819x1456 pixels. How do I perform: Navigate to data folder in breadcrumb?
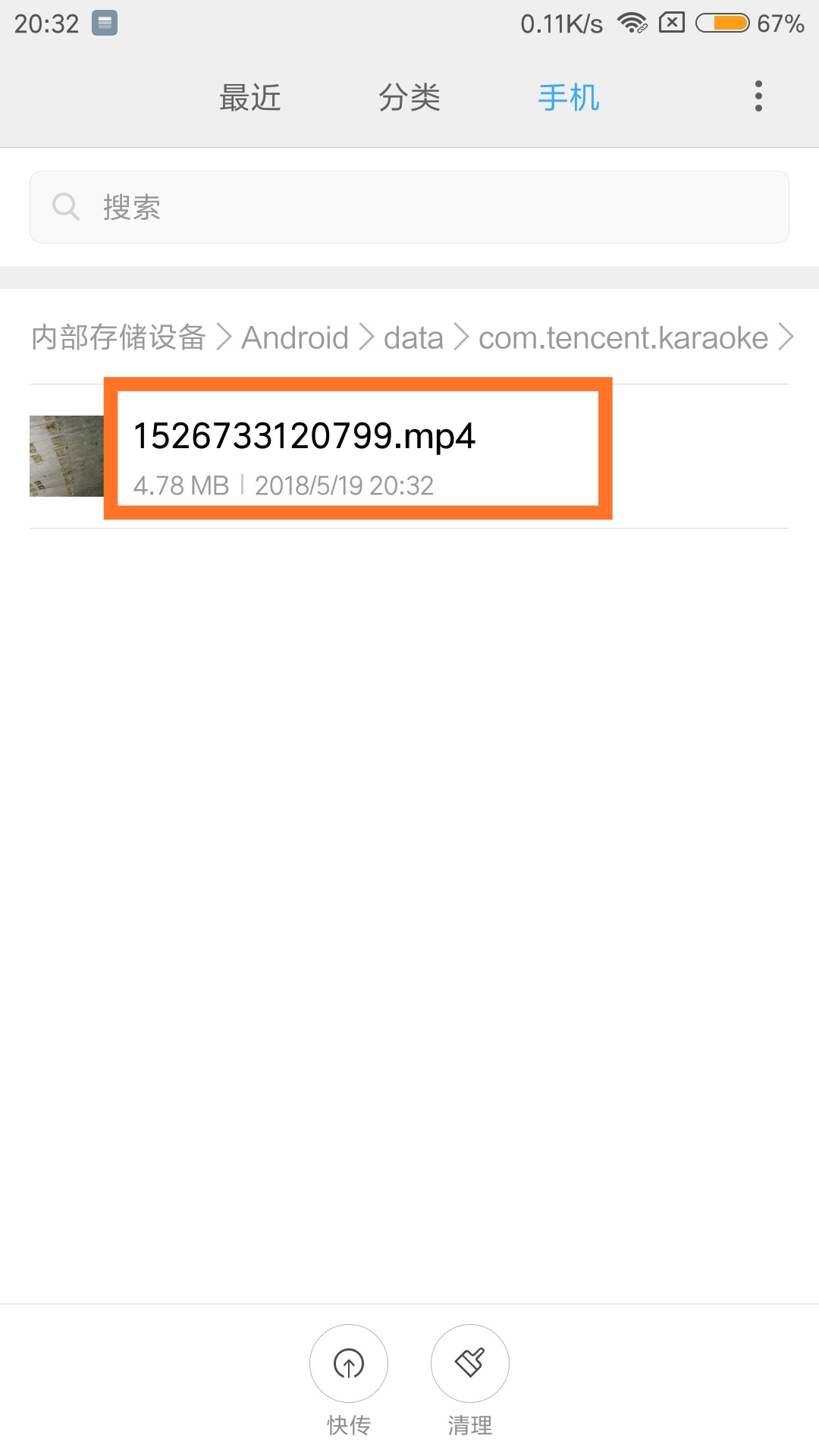click(413, 337)
